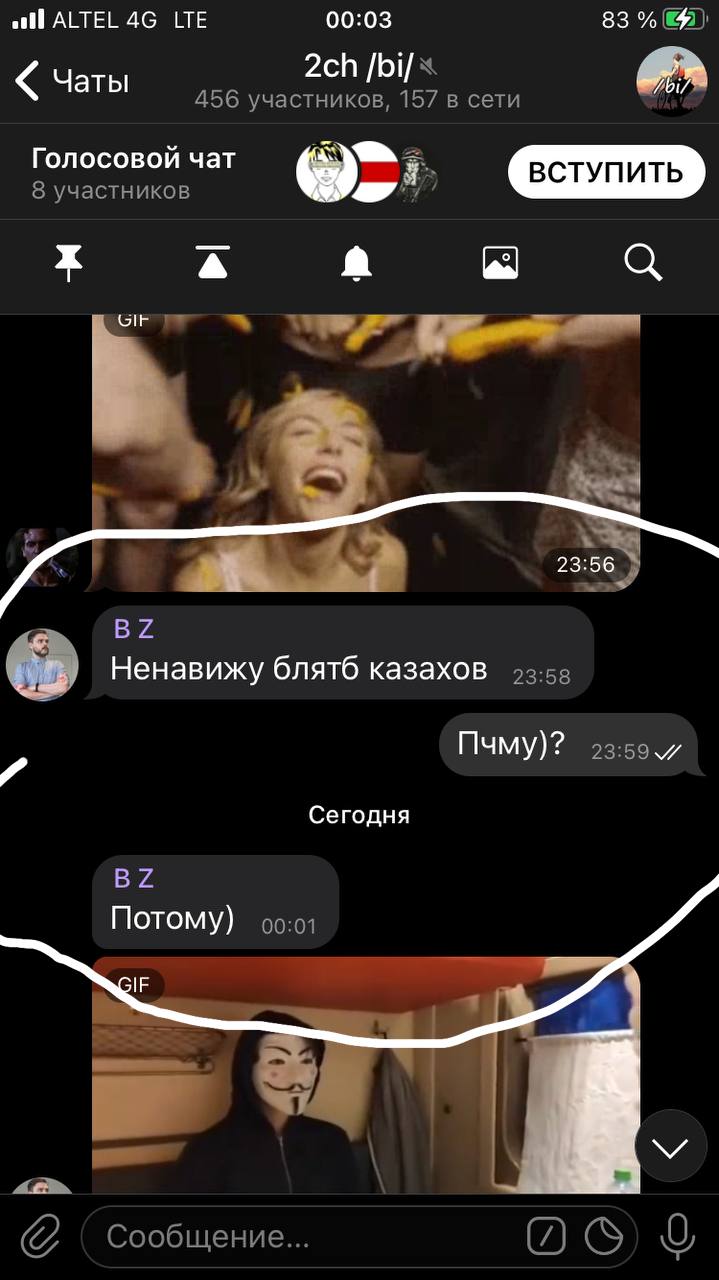Join the voice chat with ВСТУПИТЬ
This screenshot has width=719, height=1280.
tap(605, 172)
